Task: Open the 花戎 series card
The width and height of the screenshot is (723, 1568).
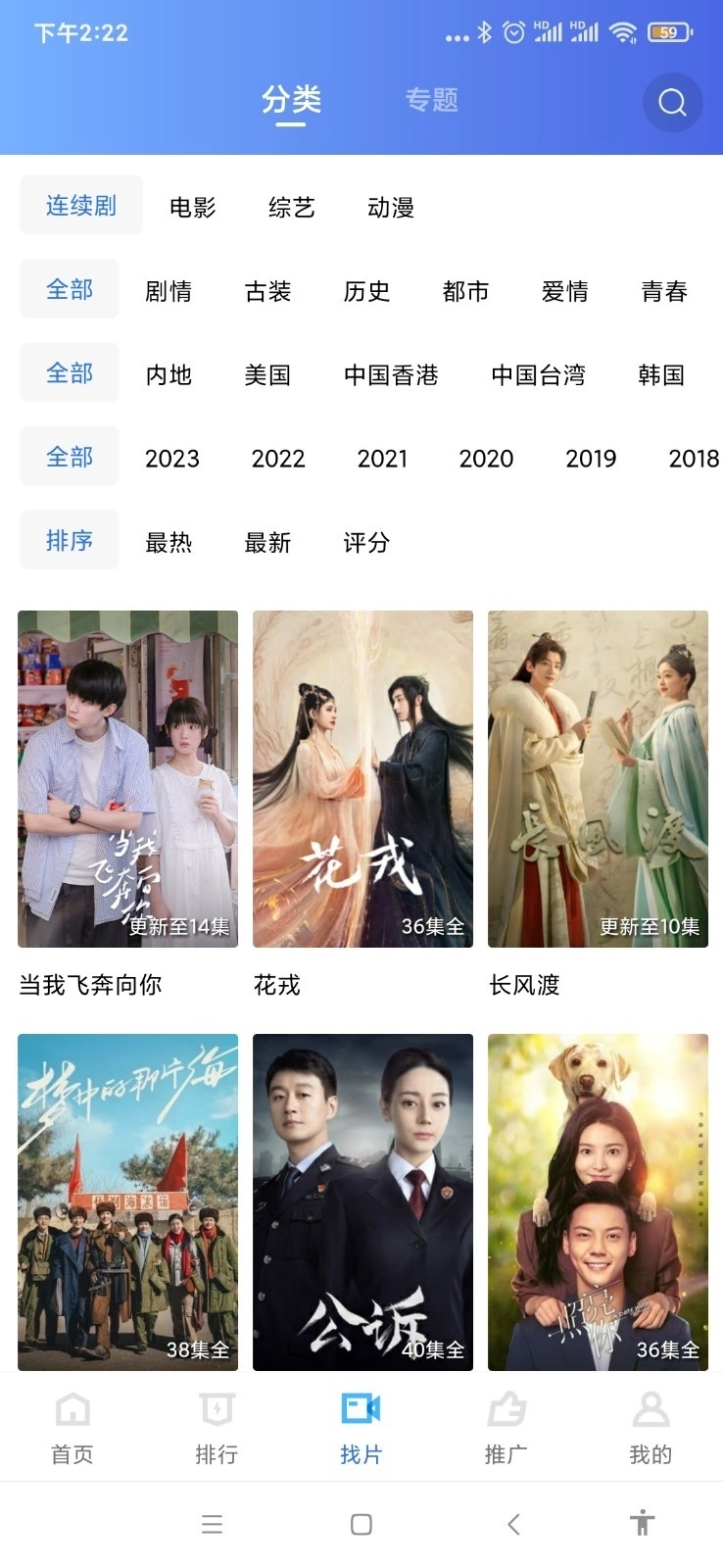Action: [x=362, y=779]
